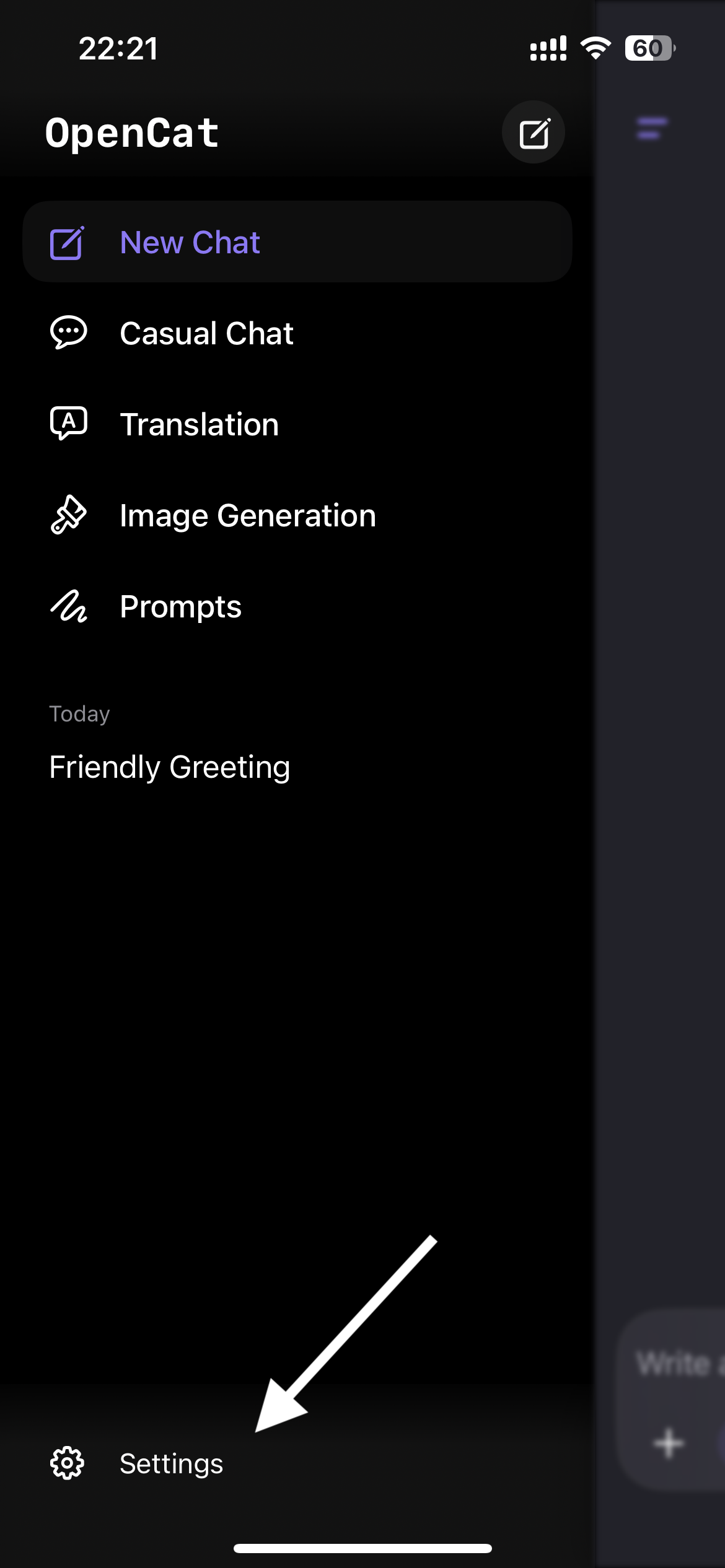Tap the OpenCat app title

click(x=131, y=133)
